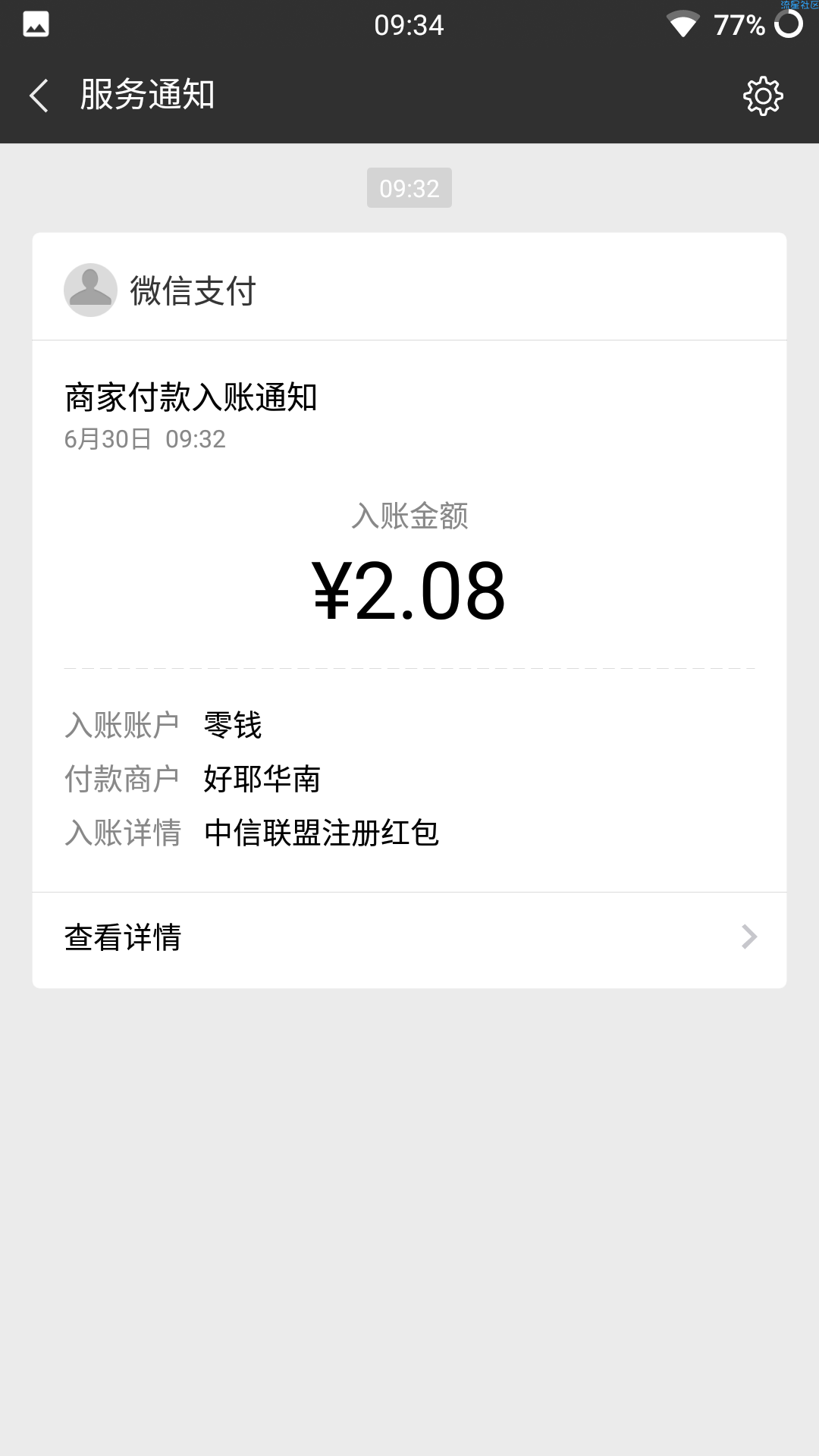Open the settings gear icon
This screenshot has width=819, height=1456.
click(x=763, y=96)
